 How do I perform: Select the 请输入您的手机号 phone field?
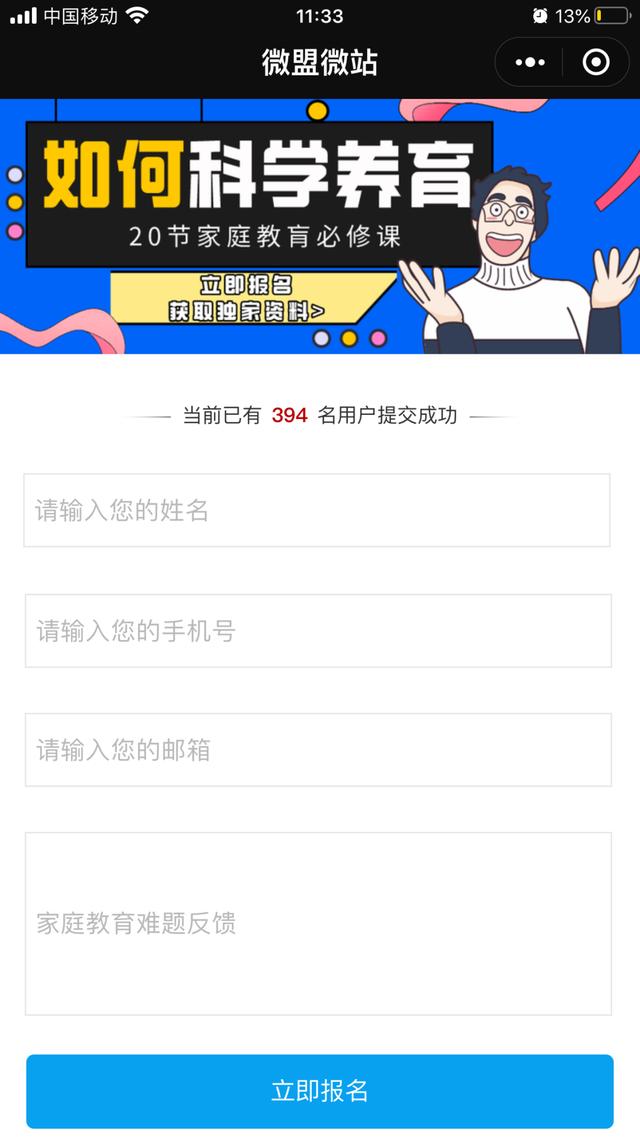click(318, 631)
